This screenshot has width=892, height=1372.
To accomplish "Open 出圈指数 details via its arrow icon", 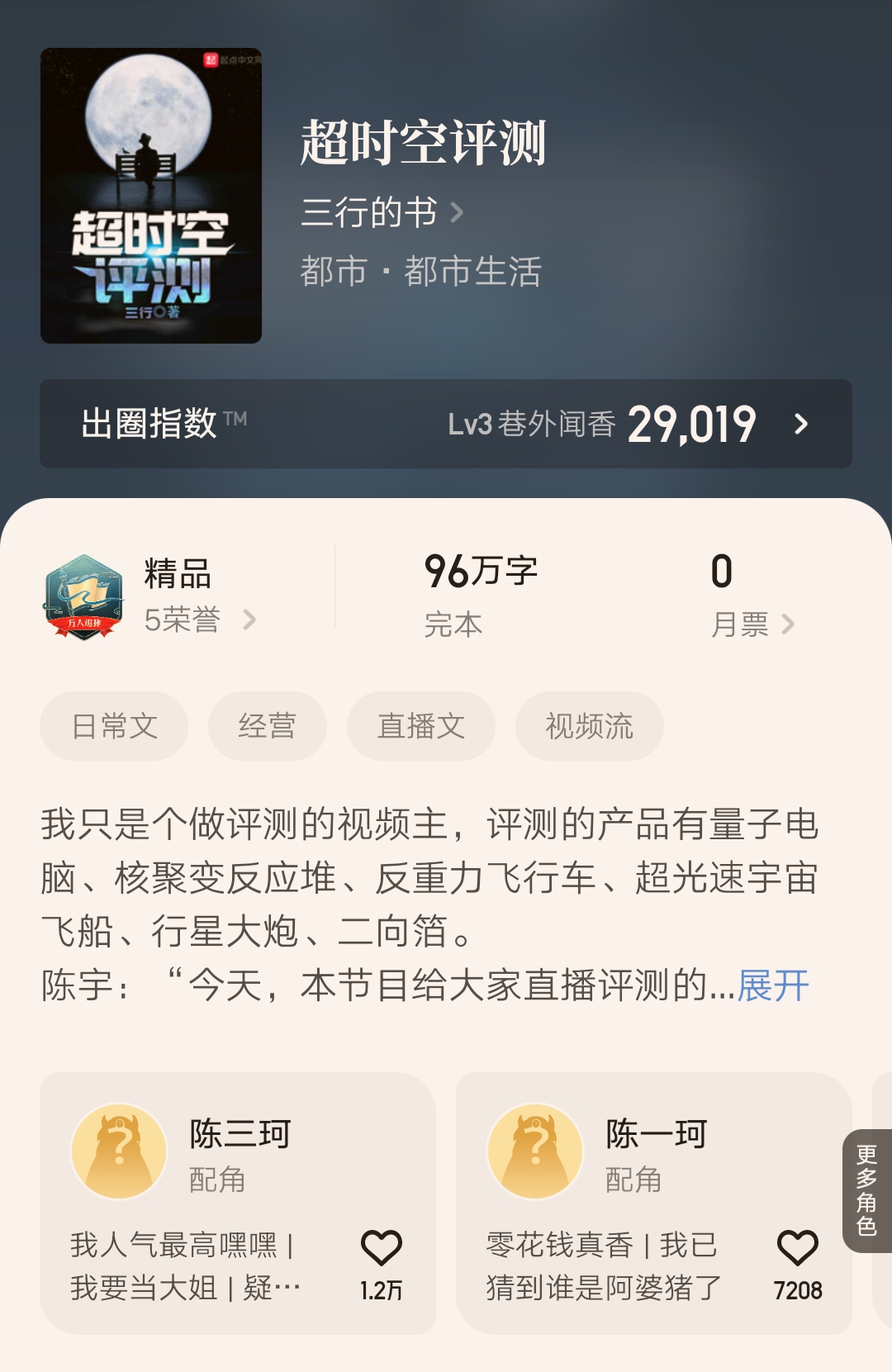I will click(x=802, y=426).
